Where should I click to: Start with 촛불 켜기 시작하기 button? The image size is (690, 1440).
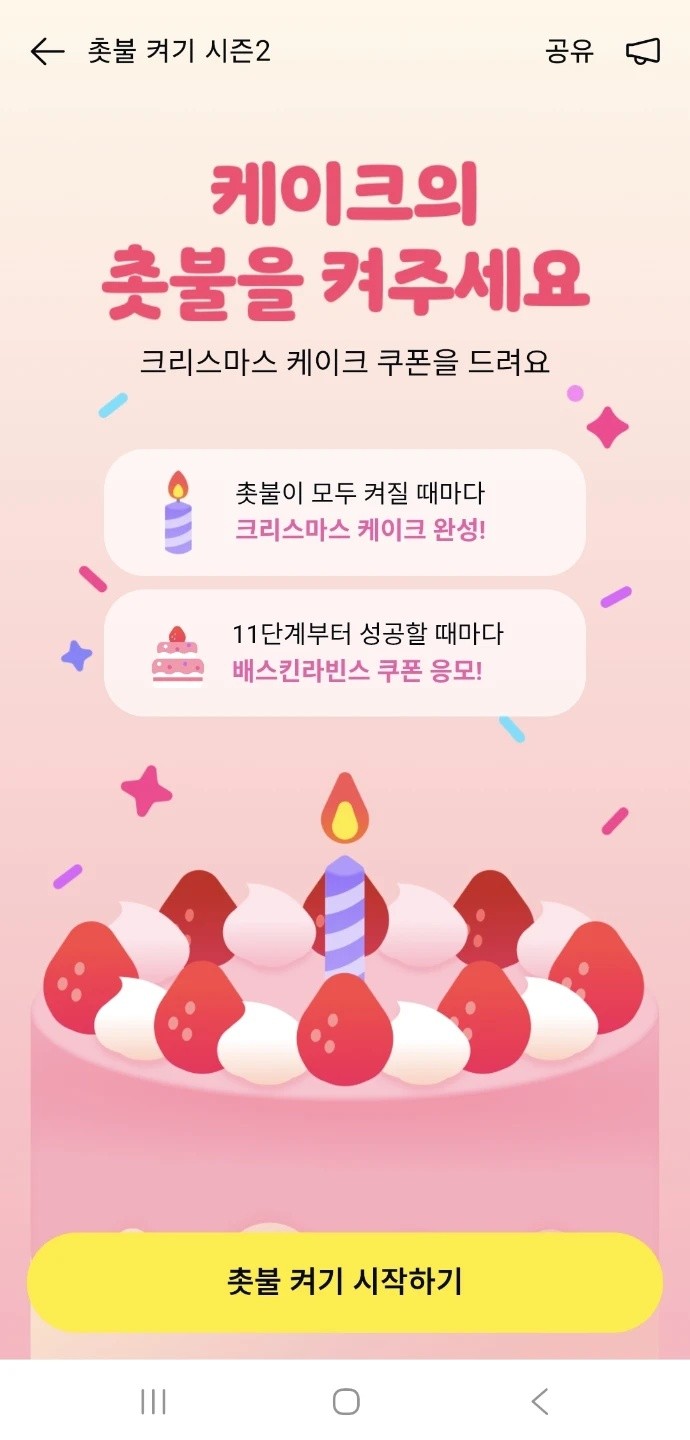point(345,1281)
